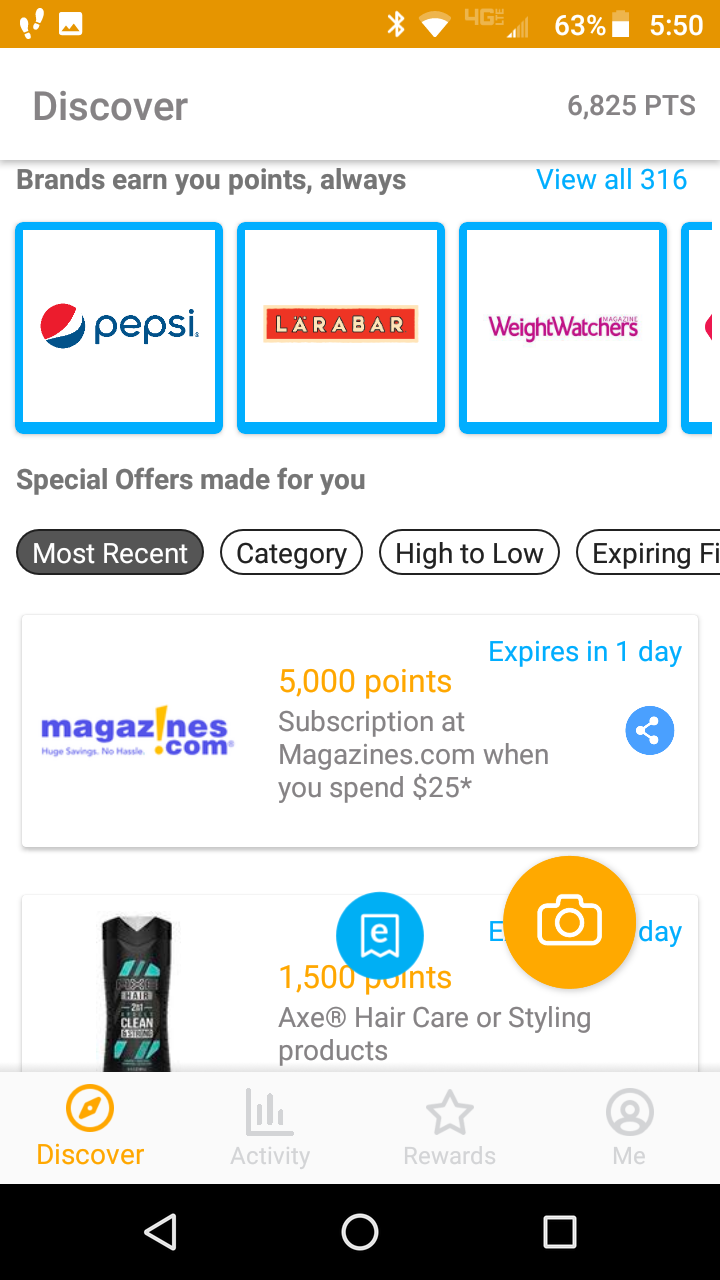
Task: View all 316 brands
Action: point(611,180)
